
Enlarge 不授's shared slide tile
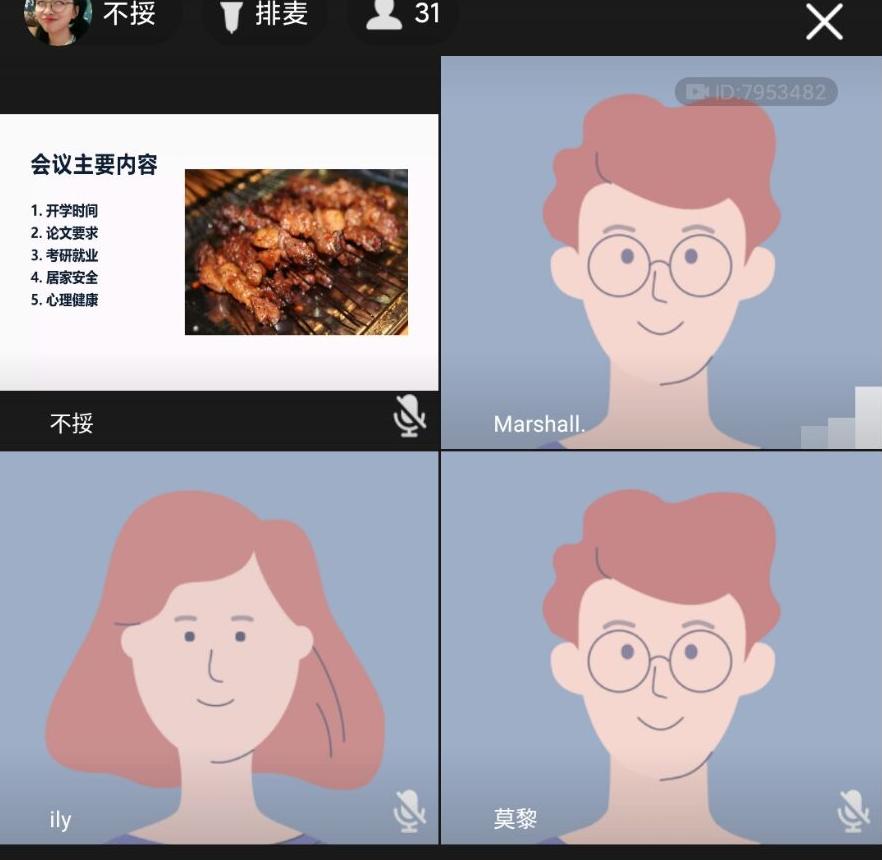218,252
